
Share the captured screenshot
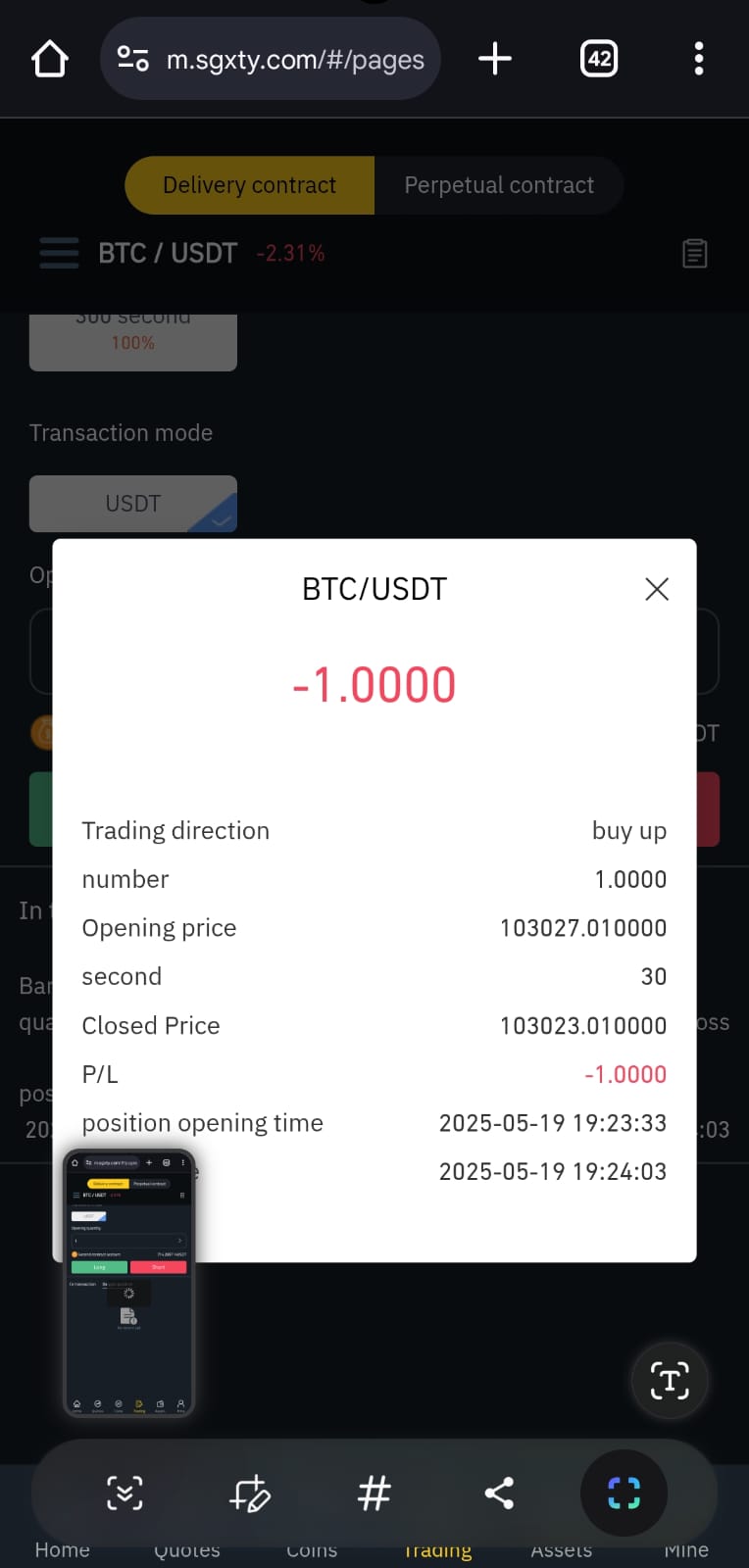coord(499,1494)
